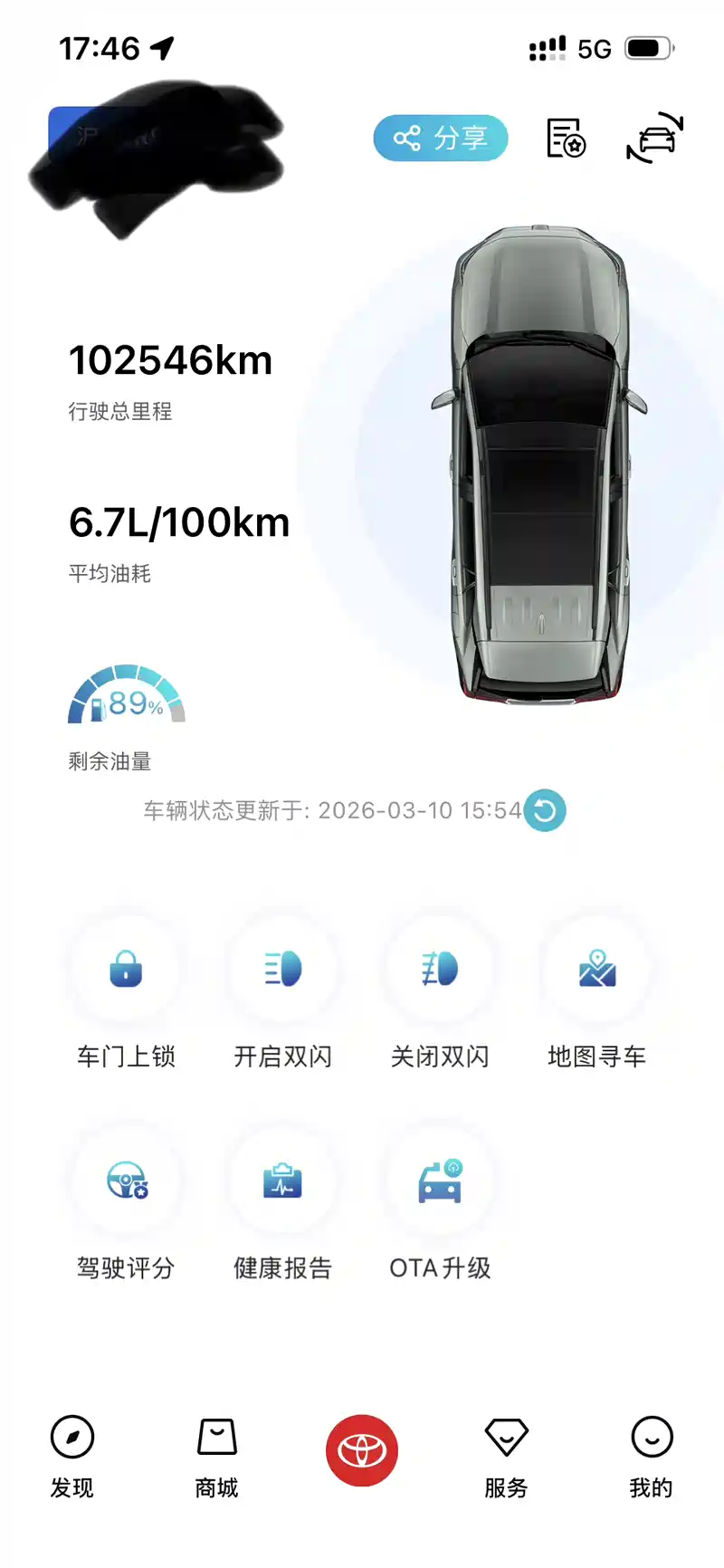The height and width of the screenshot is (1568, 724).
Task: Lock doors with 车门上锁
Action: [126, 994]
